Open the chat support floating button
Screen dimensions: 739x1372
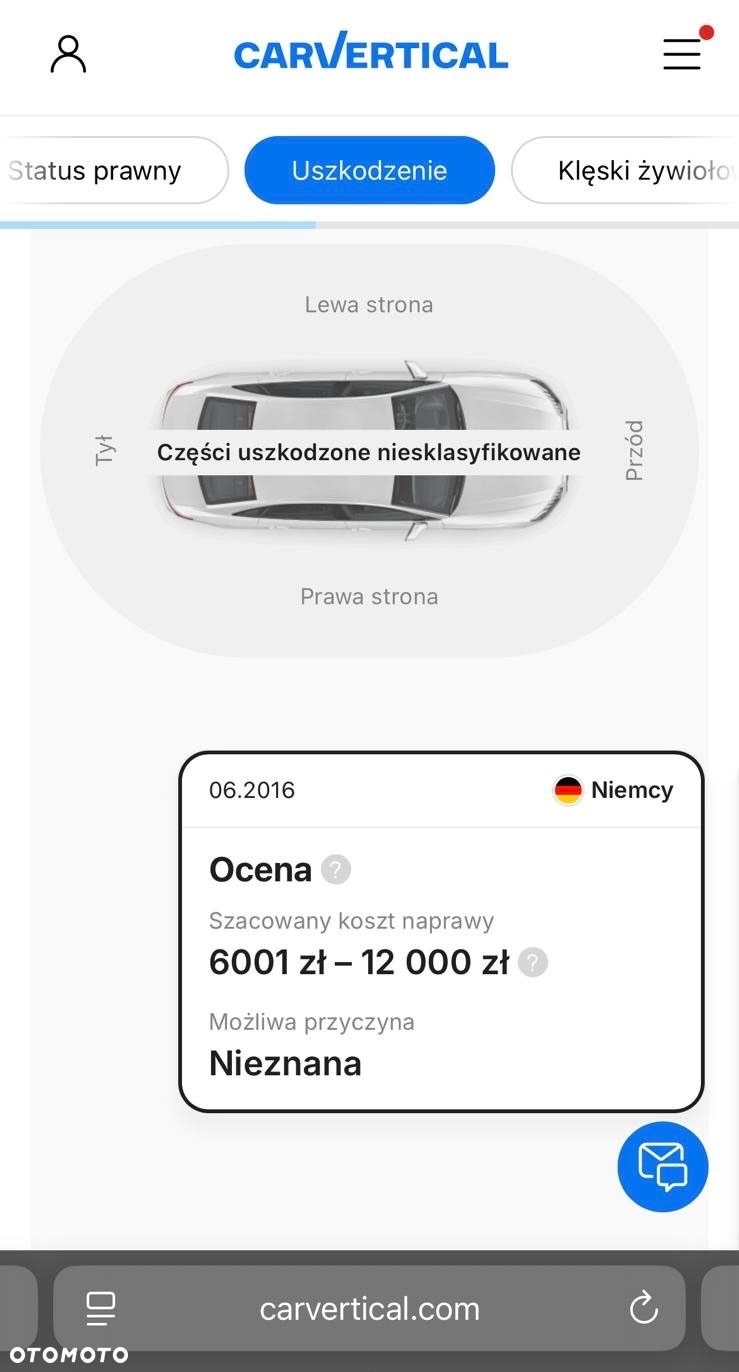(x=662, y=1166)
